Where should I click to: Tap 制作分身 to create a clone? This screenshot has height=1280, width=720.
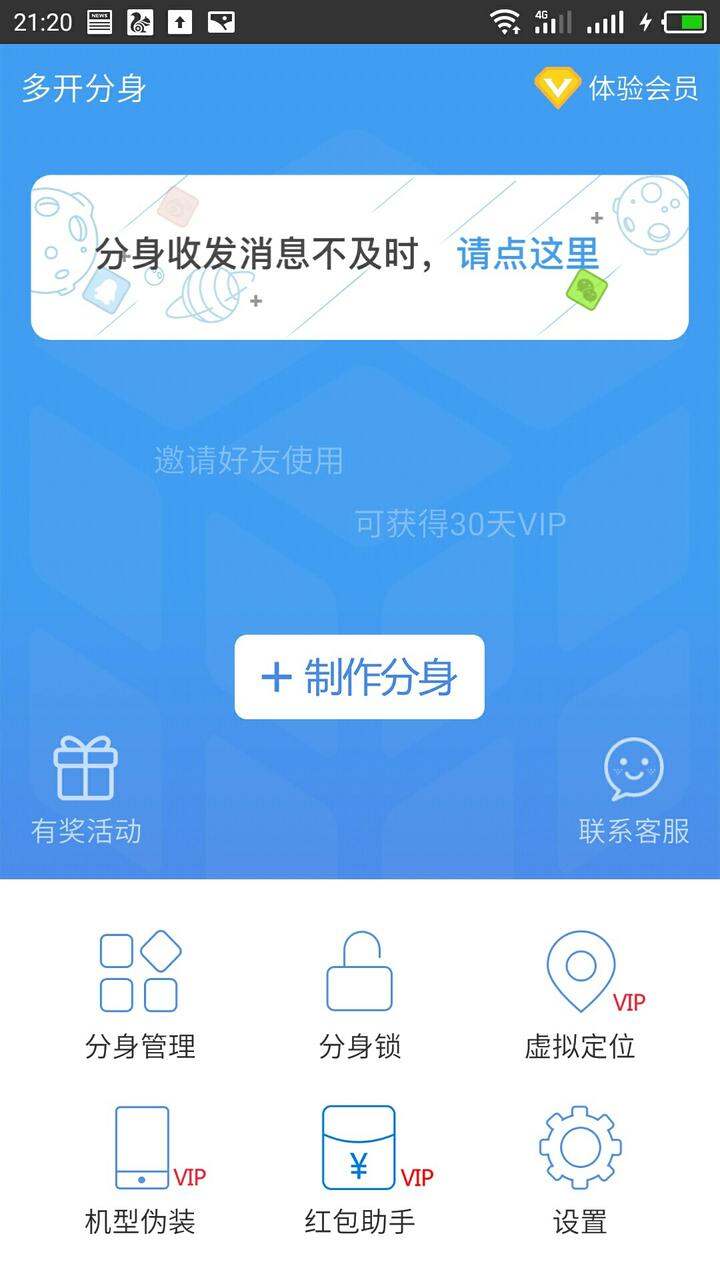point(358,678)
